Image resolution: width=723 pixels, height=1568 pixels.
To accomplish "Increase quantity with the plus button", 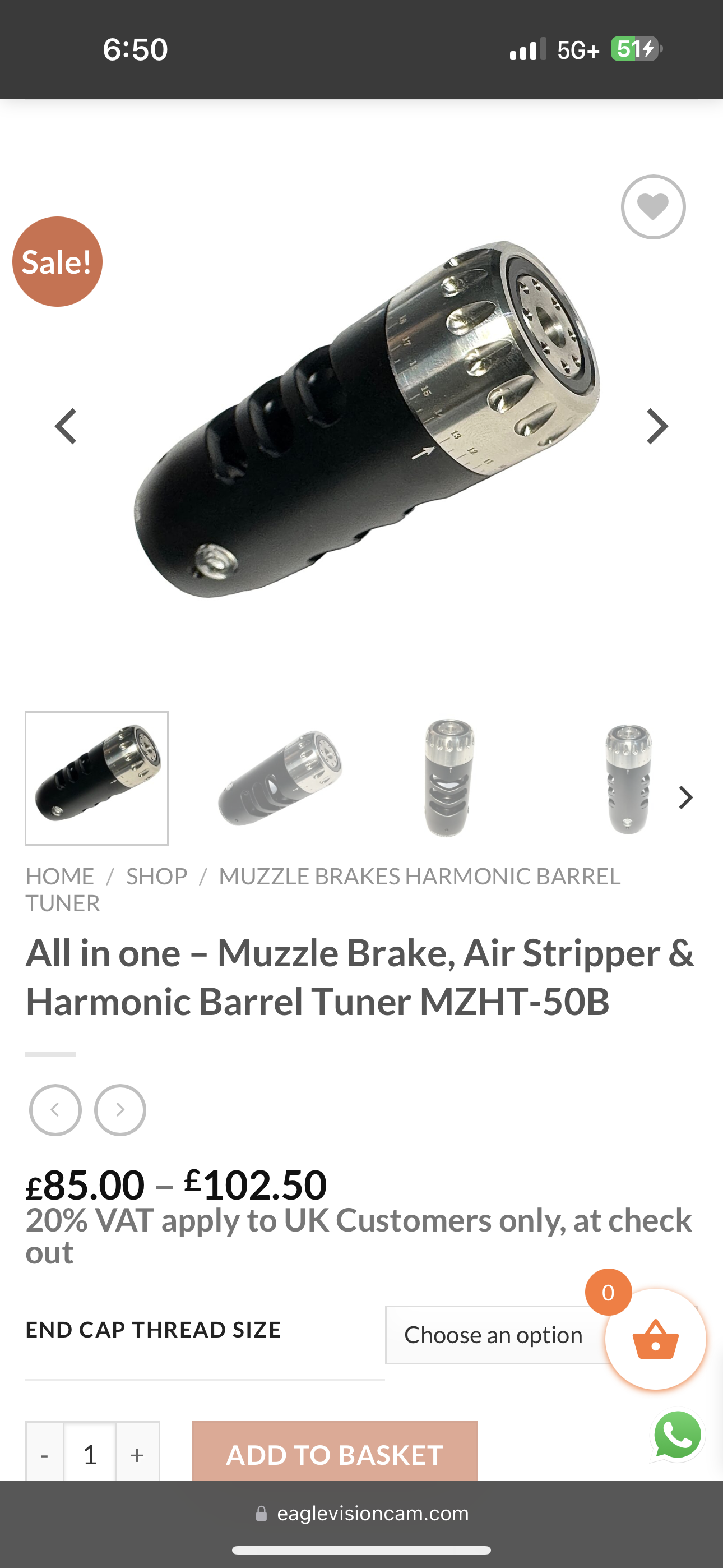I will [137, 1455].
